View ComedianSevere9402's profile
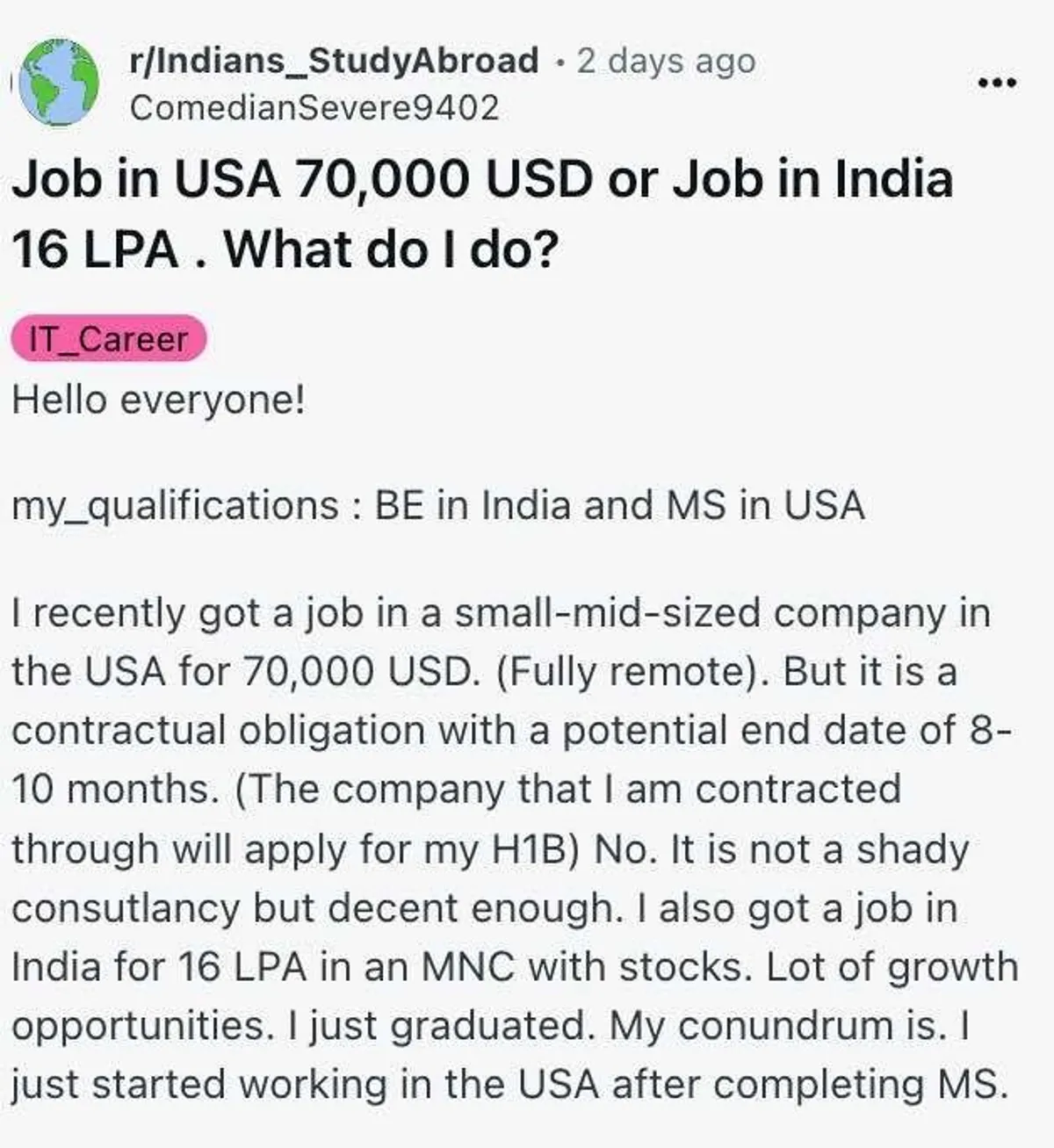The image size is (1054, 1148). click(x=314, y=108)
